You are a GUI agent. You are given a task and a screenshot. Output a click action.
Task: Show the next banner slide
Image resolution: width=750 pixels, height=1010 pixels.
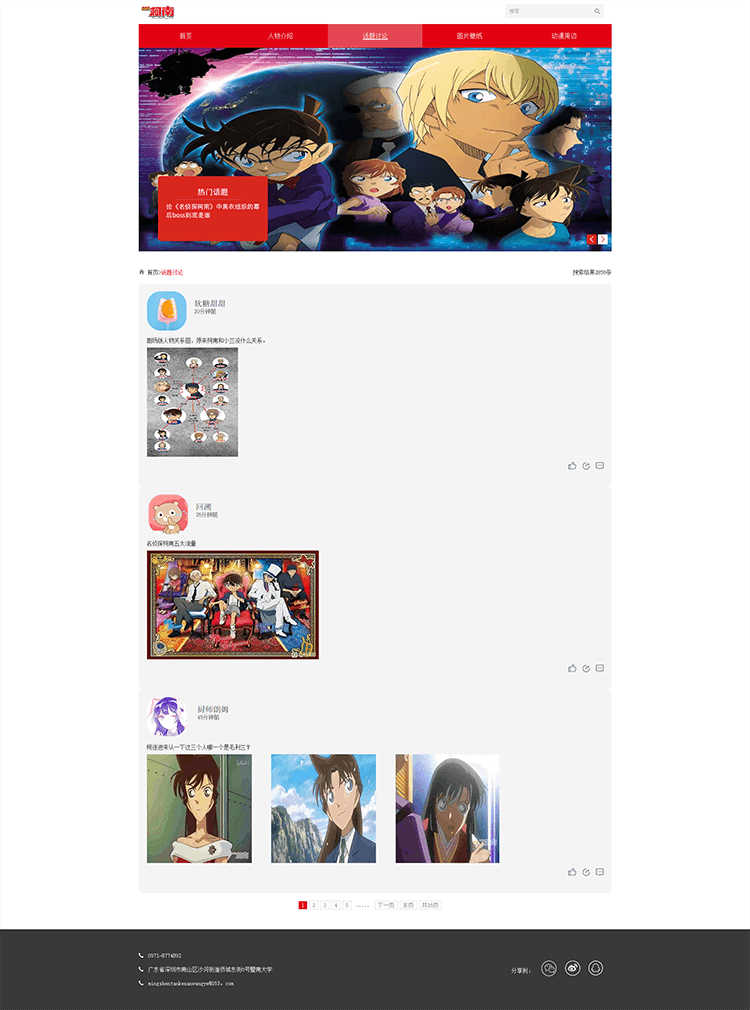pyautogui.click(x=603, y=240)
